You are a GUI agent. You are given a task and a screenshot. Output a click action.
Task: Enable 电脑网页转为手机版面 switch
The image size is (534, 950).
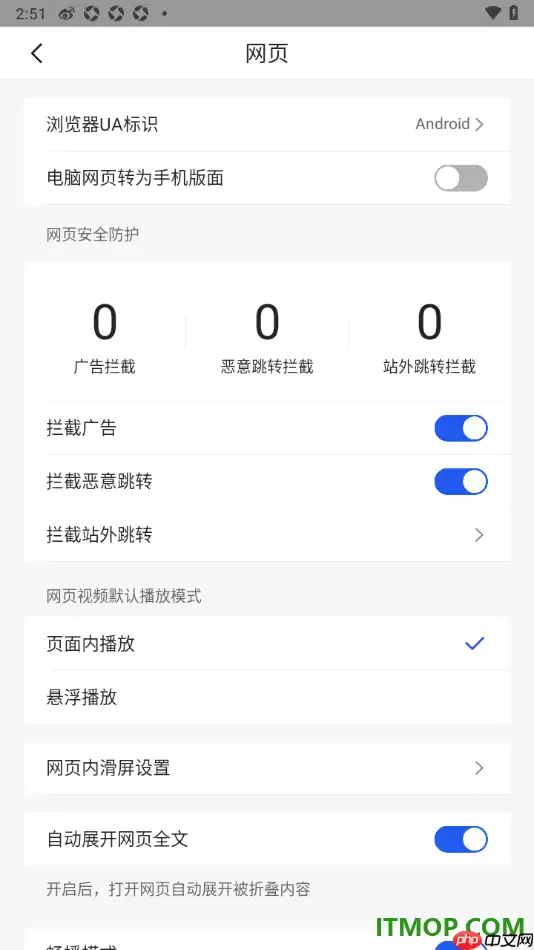(461, 178)
